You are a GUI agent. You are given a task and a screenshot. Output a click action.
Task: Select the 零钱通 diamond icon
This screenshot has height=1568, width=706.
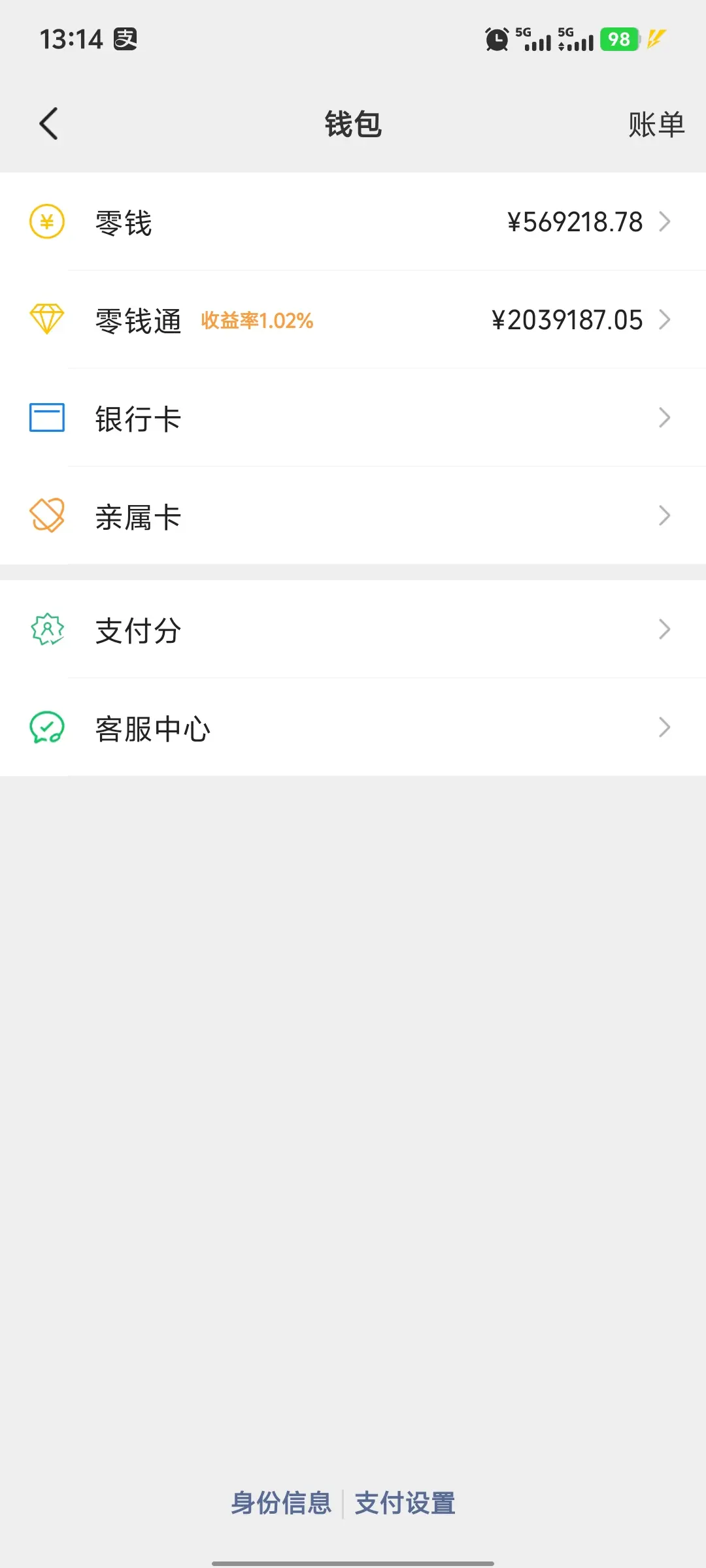coord(45,320)
